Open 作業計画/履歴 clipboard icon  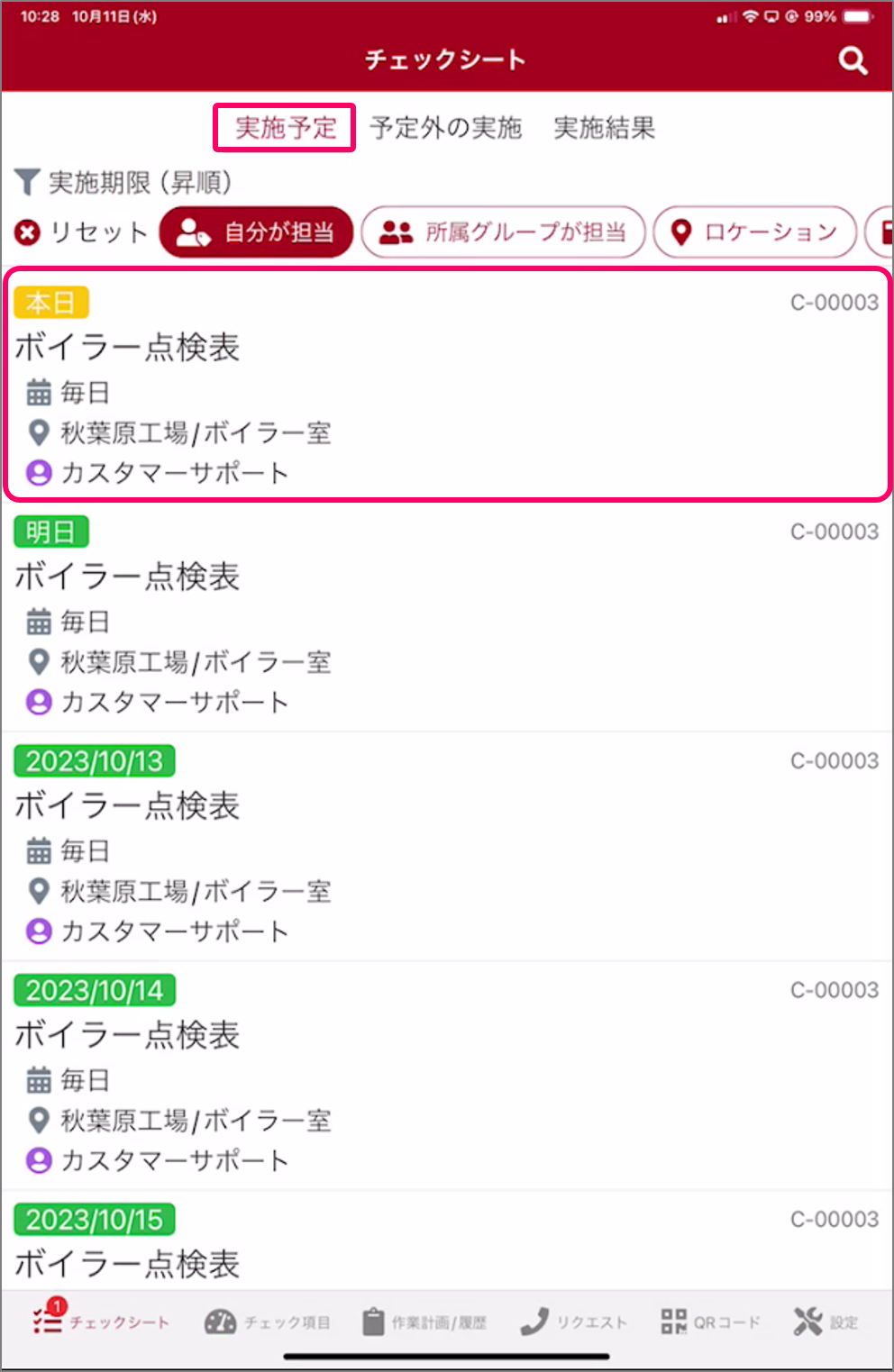374,1322
